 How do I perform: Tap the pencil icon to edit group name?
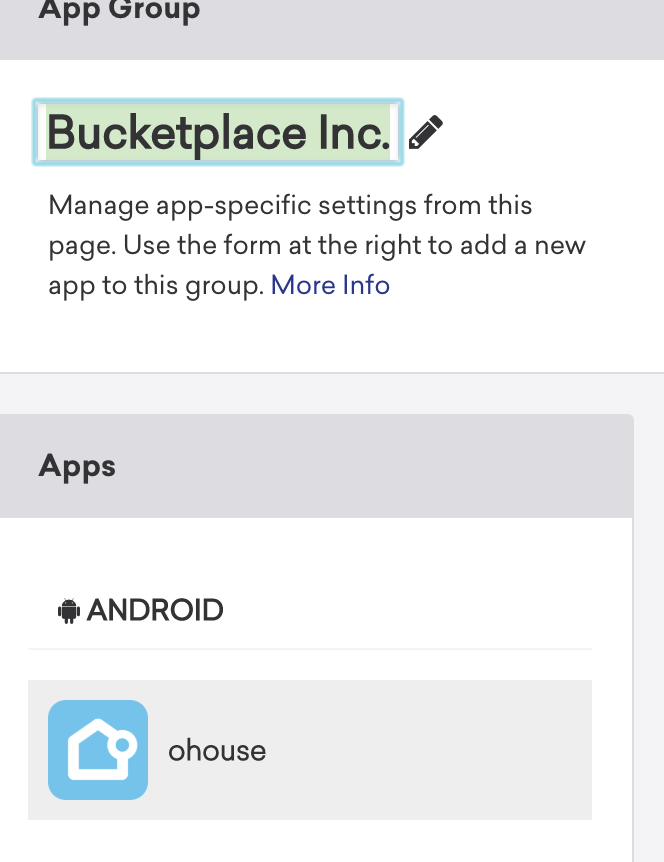click(x=426, y=132)
